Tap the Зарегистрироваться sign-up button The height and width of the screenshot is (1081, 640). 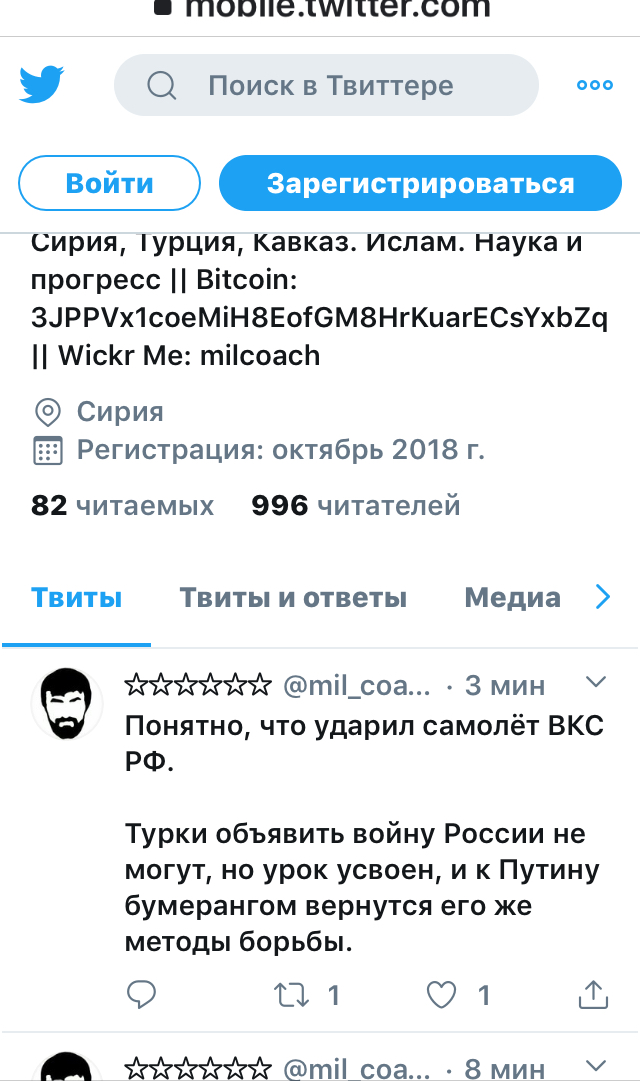(420, 184)
